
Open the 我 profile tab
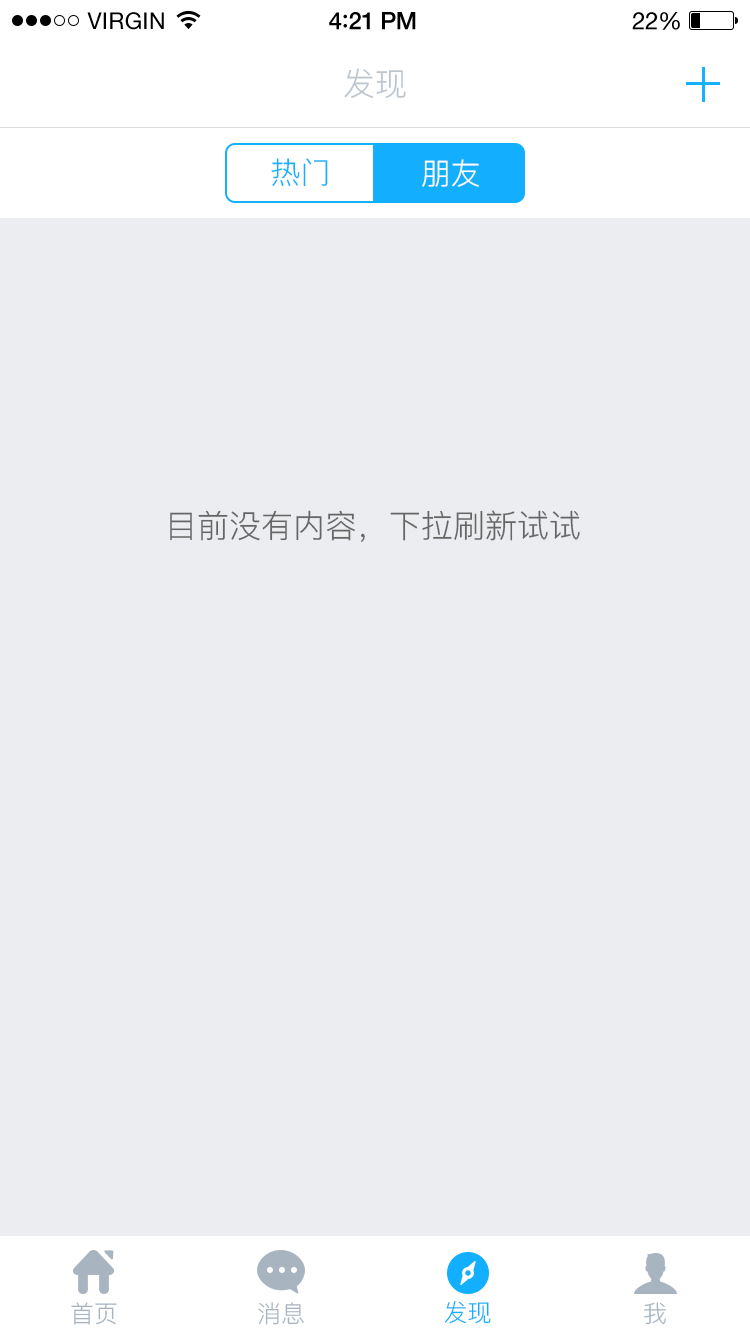[x=655, y=1287]
